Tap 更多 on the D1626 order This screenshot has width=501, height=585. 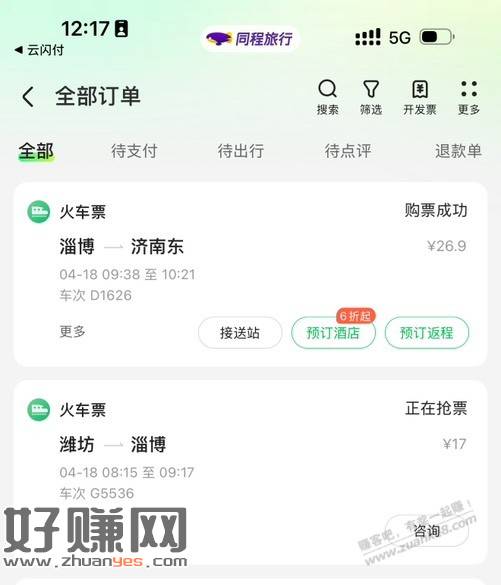coord(72,331)
